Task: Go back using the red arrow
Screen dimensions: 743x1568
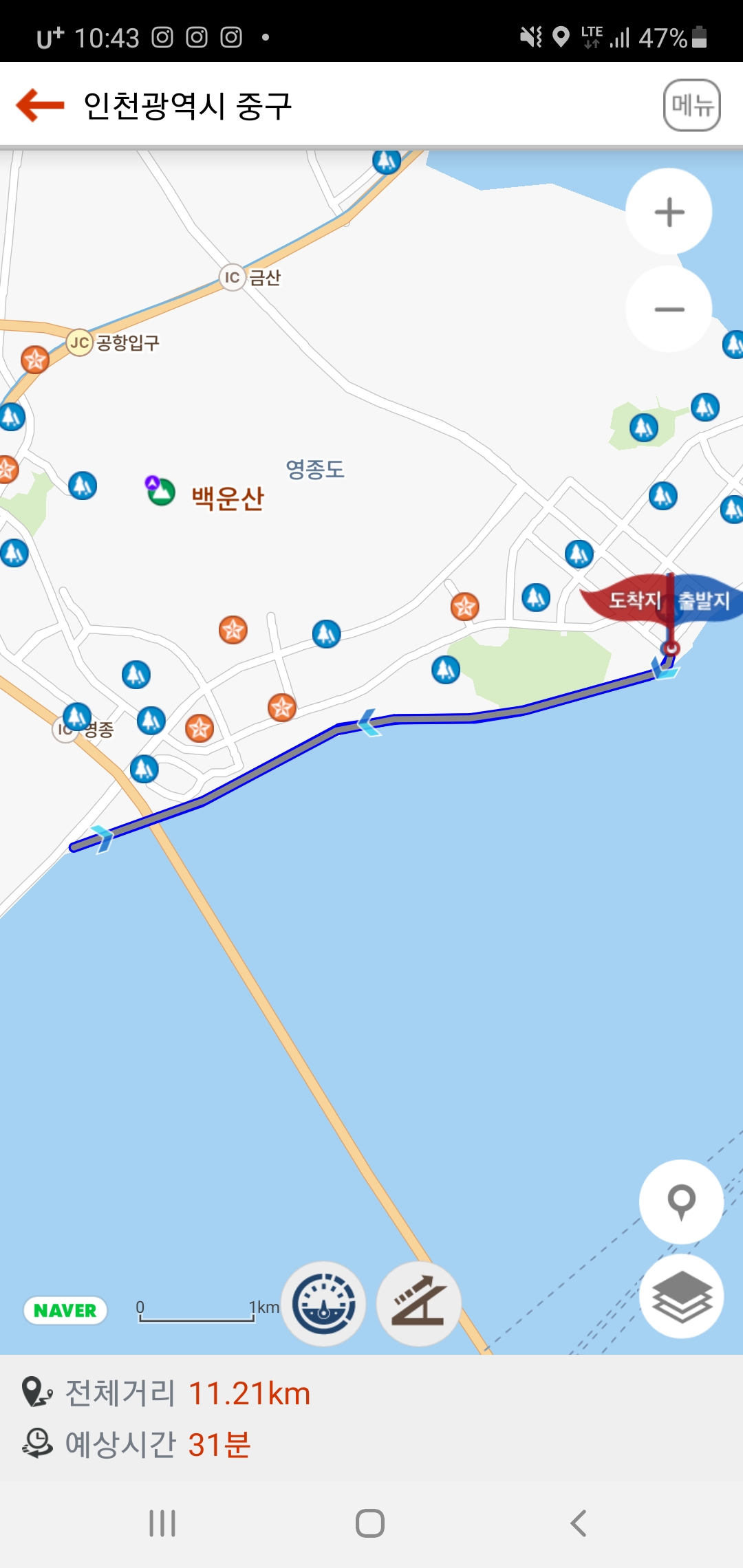Action: [40, 105]
